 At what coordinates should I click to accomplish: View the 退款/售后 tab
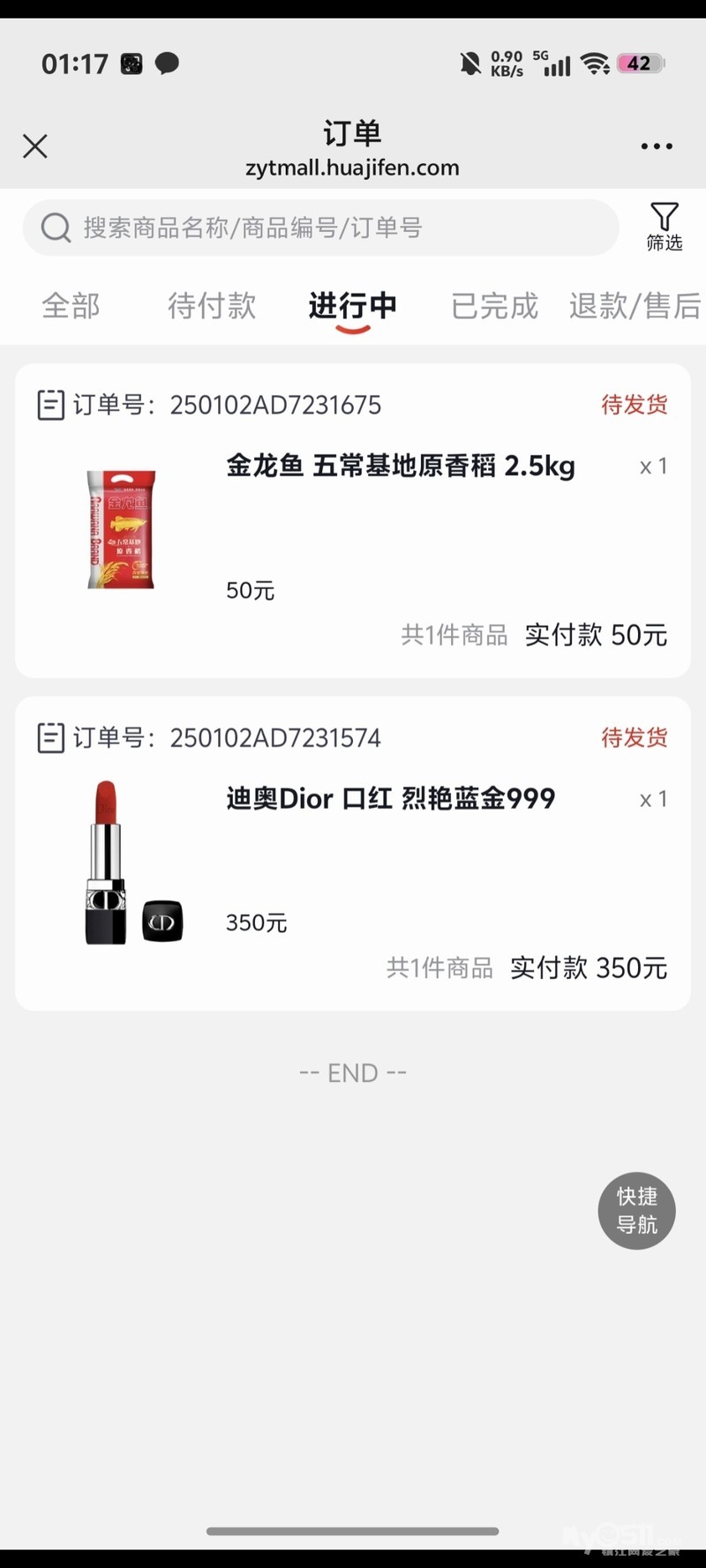[x=635, y=306]
